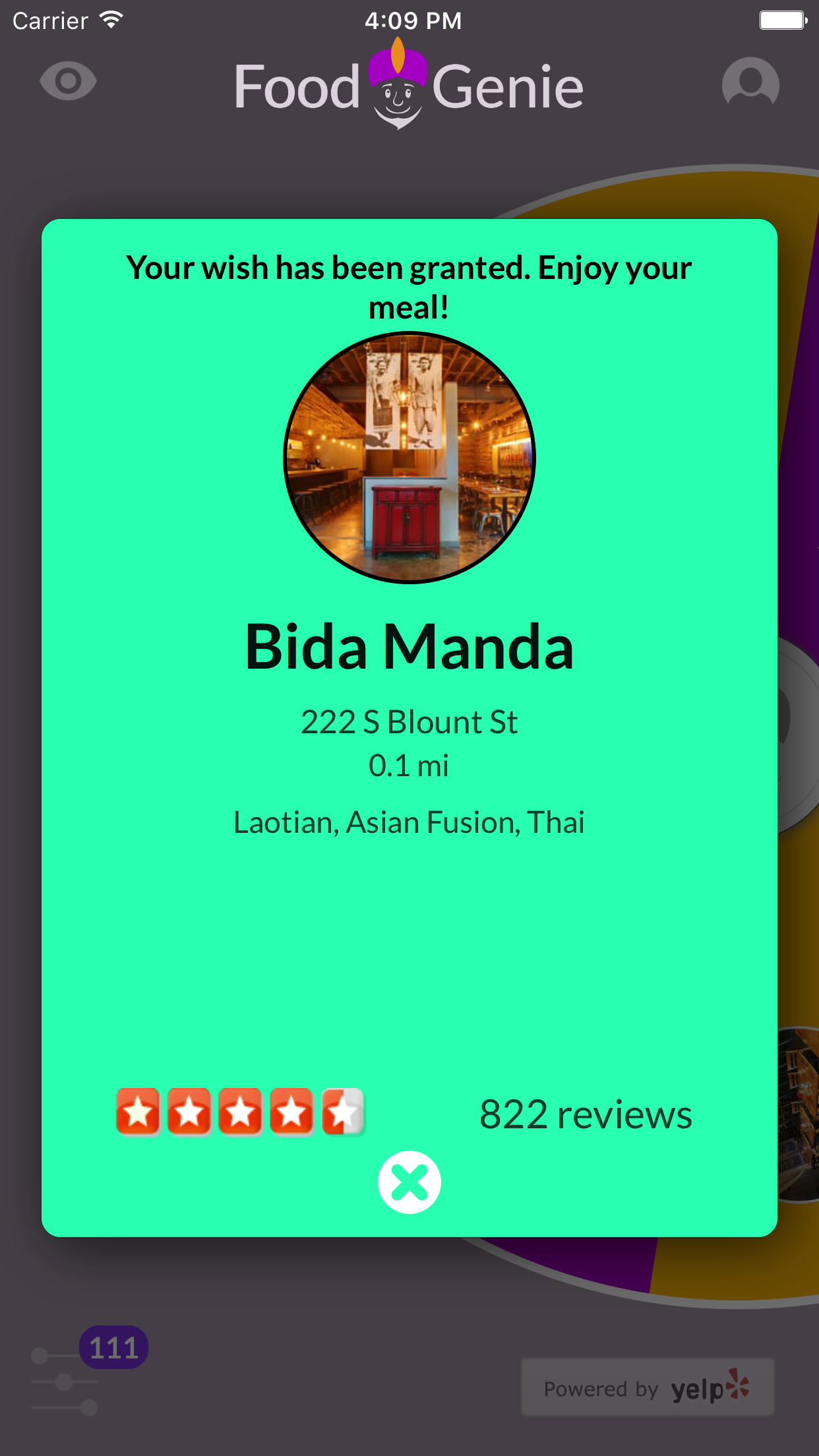Open the Powered by Yelp link
Image resolution: width=819 pixels, height=1456 pixels.
point(647,1387)
